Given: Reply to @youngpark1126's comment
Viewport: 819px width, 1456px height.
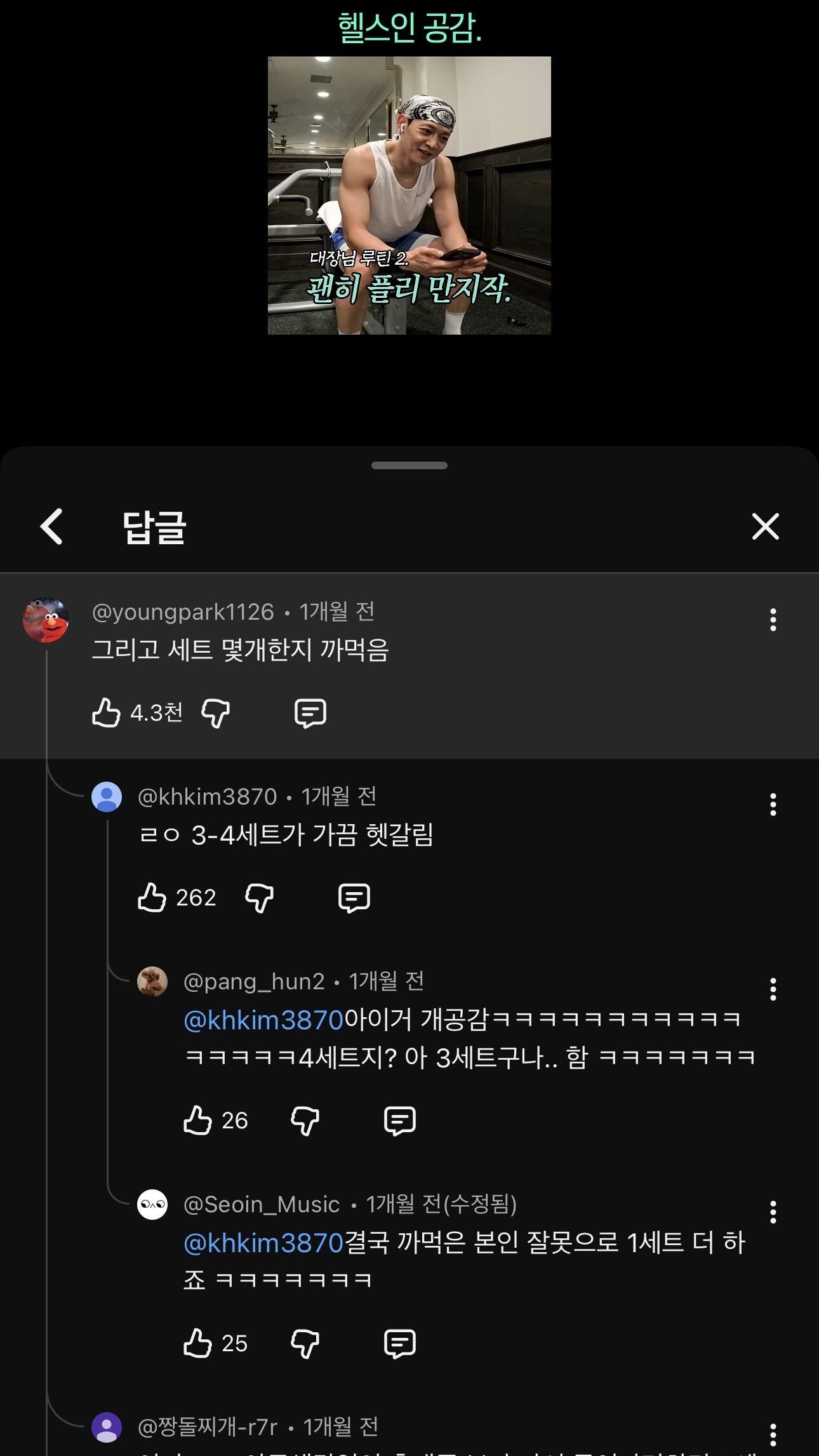Looking at the screenshot, I should click(310, 712).
